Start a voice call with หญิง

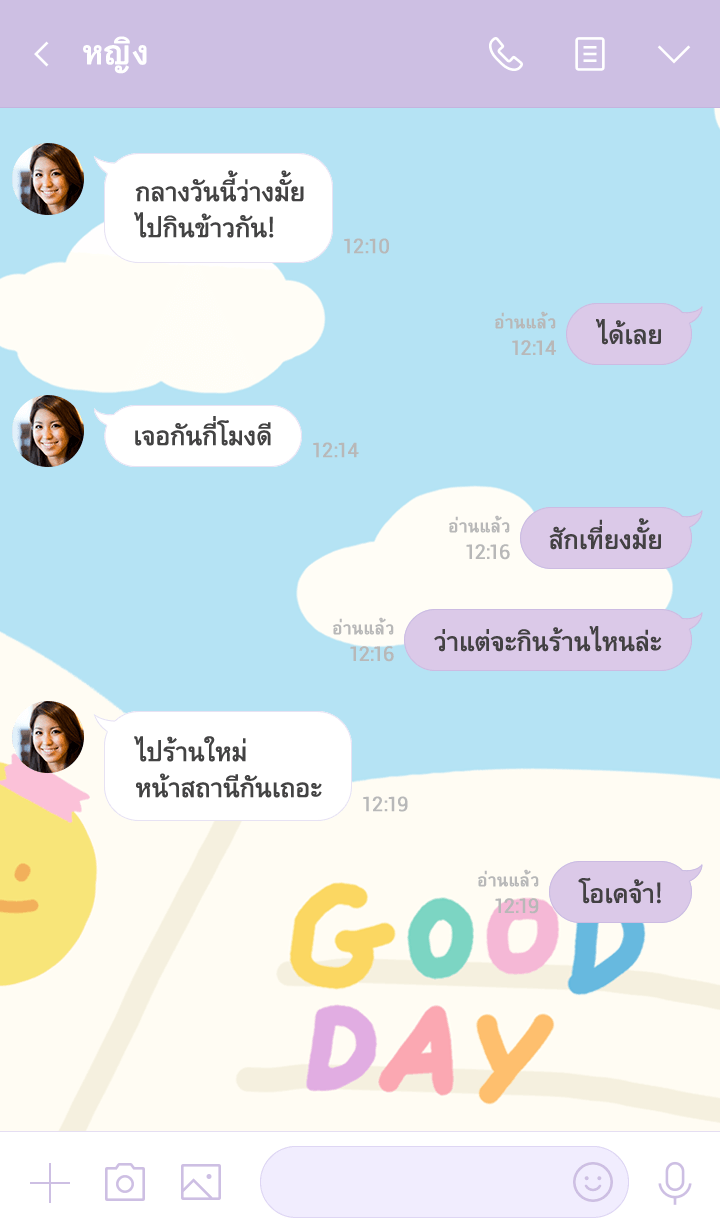point(505,54)
